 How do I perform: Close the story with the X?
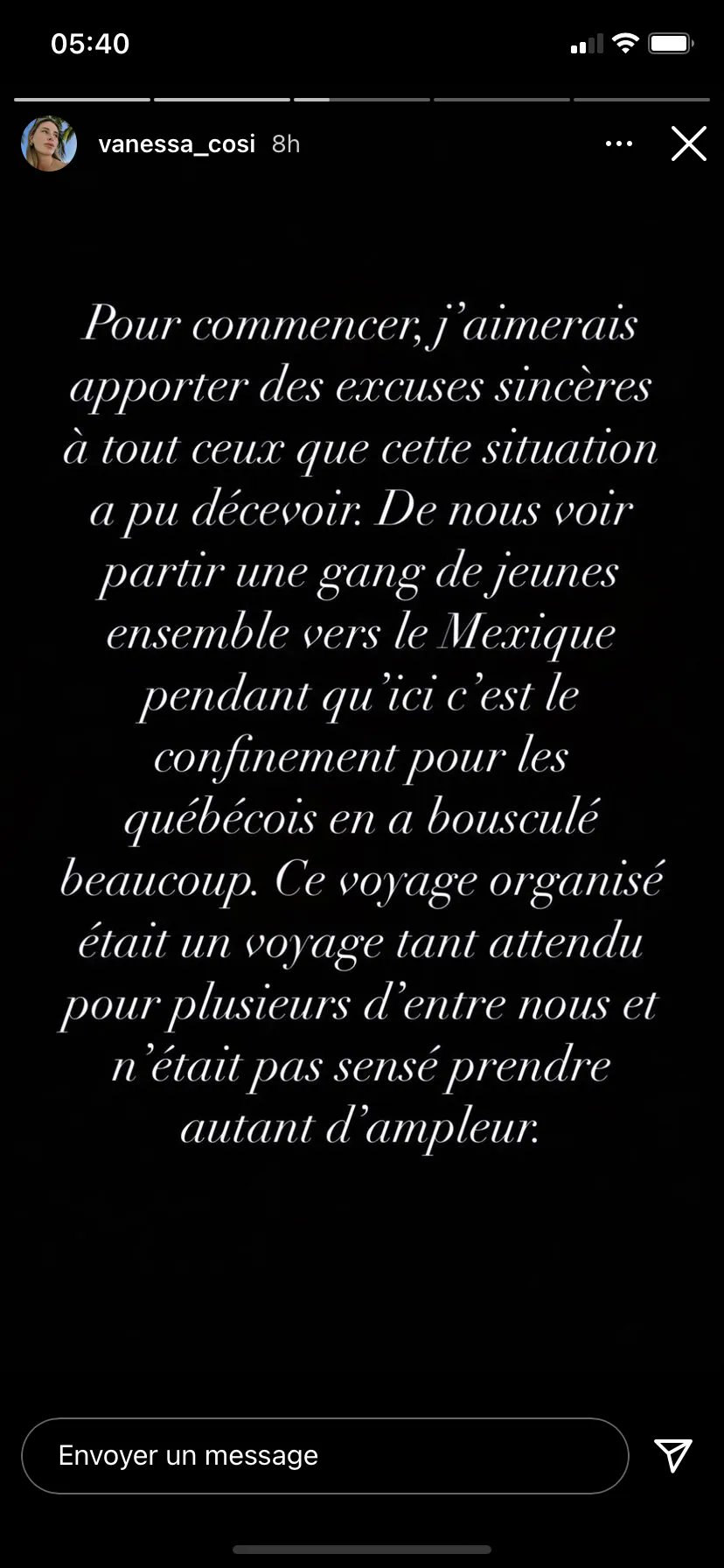click(688, 143)
